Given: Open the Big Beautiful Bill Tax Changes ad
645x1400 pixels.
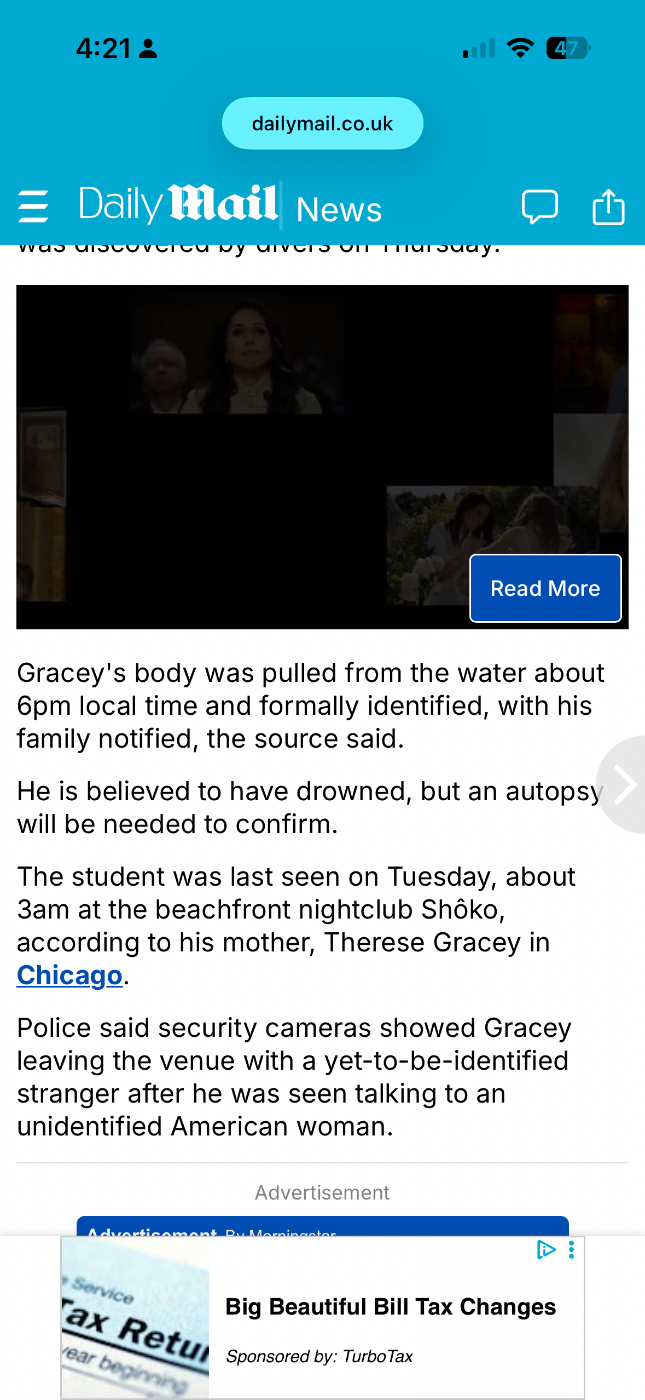Looking at the screenshot, I should pos(390,1307).
